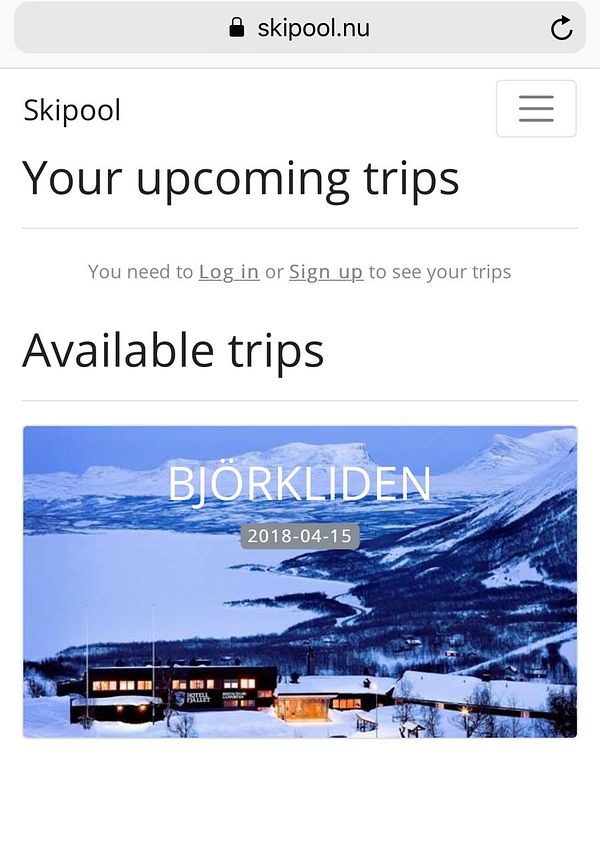The height and width of the screenshot is (853, 600).
Task: Reload the page in the browser
Action: (562, 28)
